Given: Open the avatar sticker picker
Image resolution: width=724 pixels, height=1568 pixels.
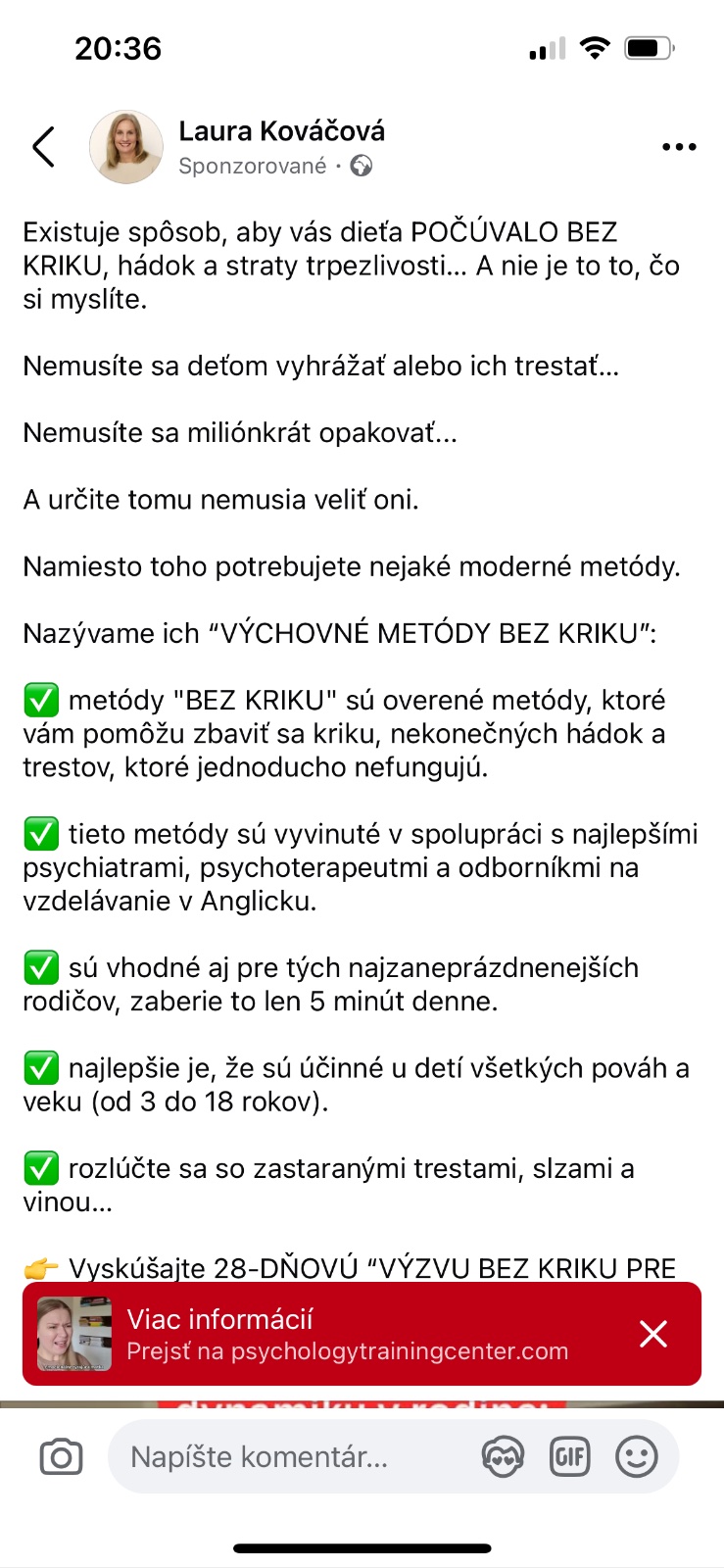Looking at the screenshot, I should tap(504, 1457).
